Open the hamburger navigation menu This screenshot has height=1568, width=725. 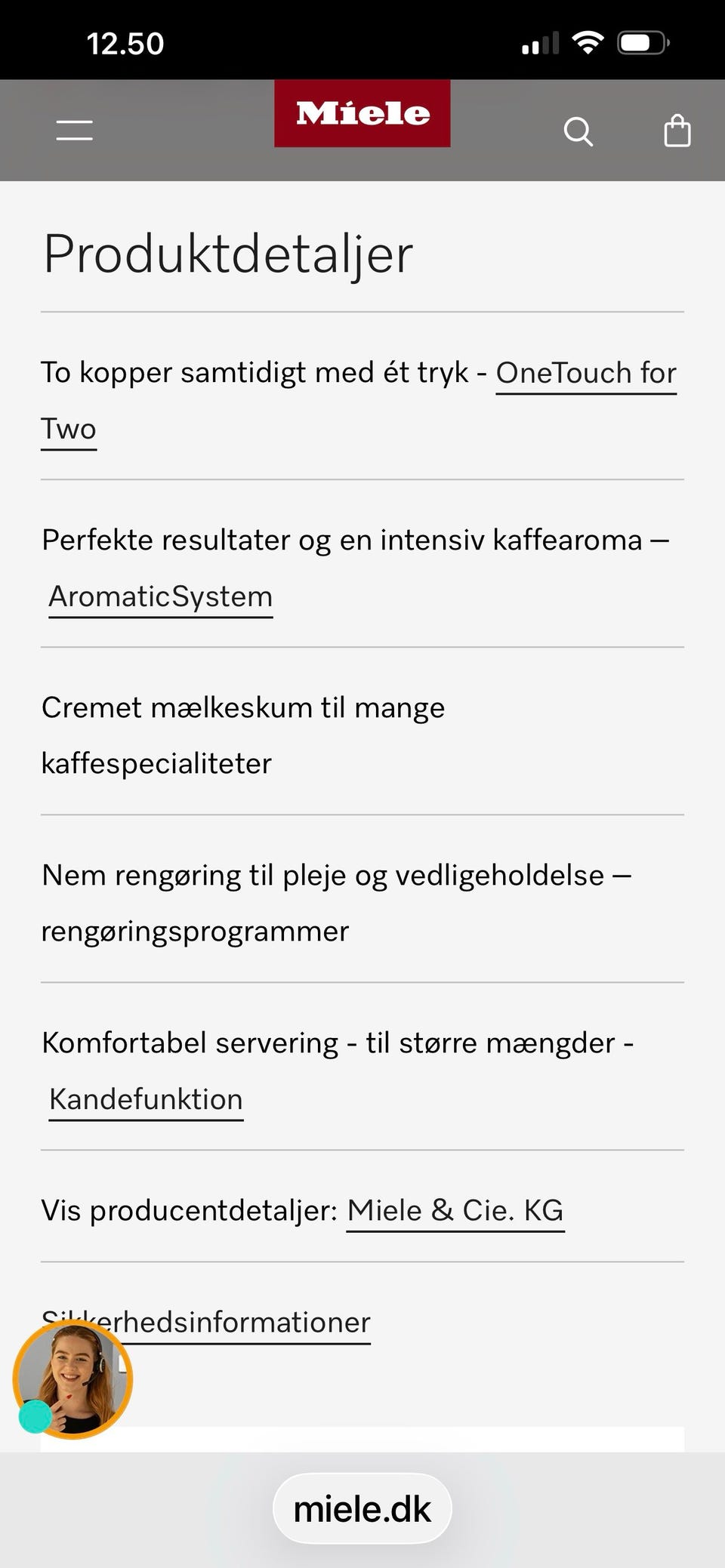(73, 130)
